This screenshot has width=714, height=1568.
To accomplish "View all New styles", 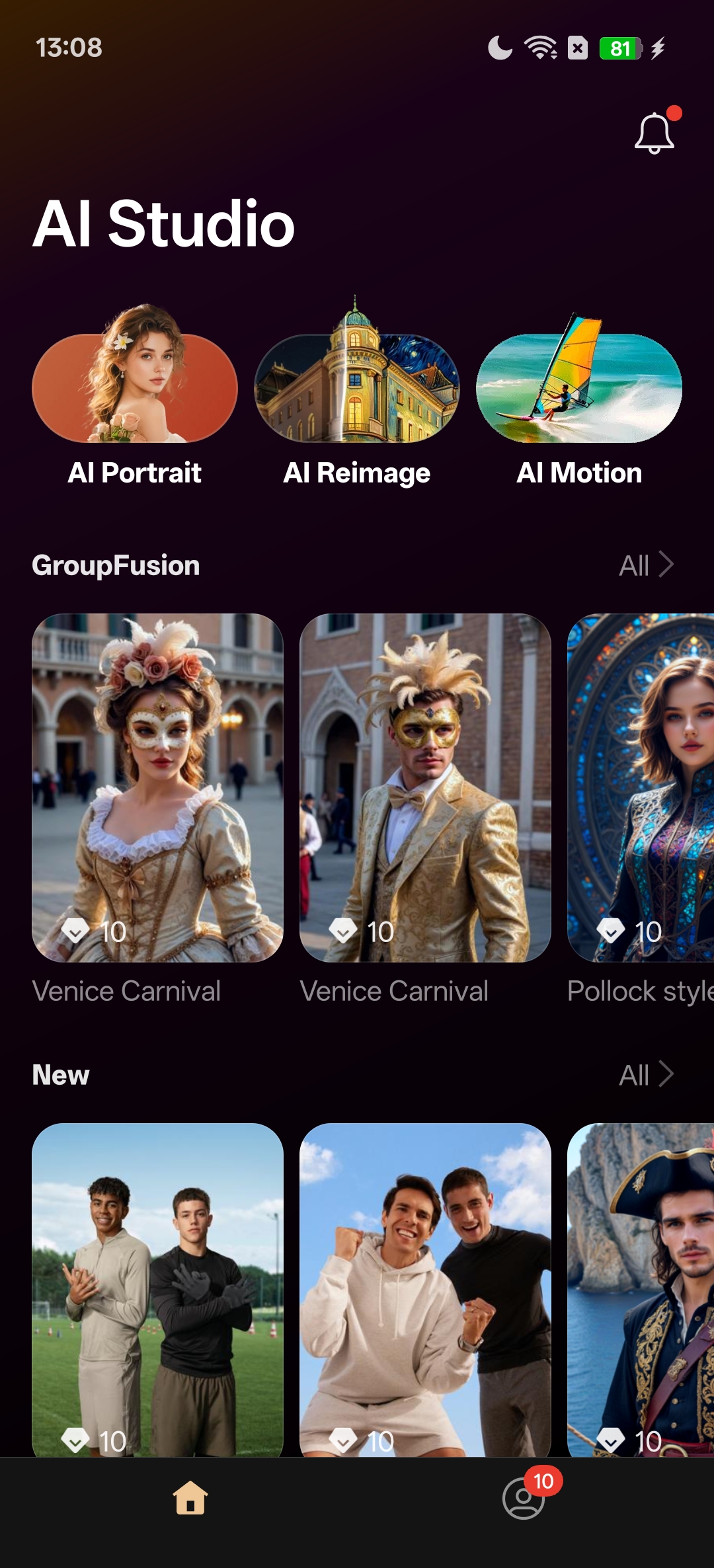I will pos(646,1075).
